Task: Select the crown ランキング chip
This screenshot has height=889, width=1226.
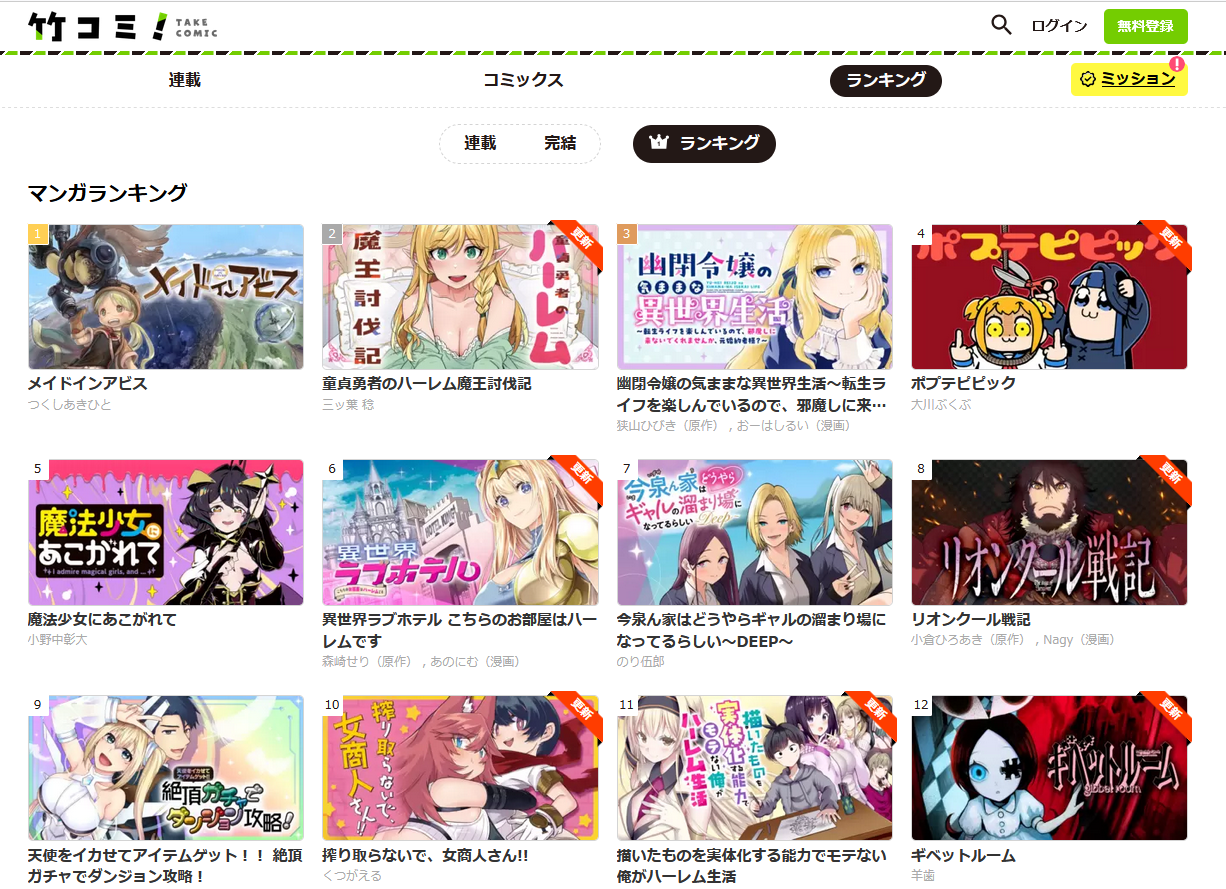Action: pos(704,143)
